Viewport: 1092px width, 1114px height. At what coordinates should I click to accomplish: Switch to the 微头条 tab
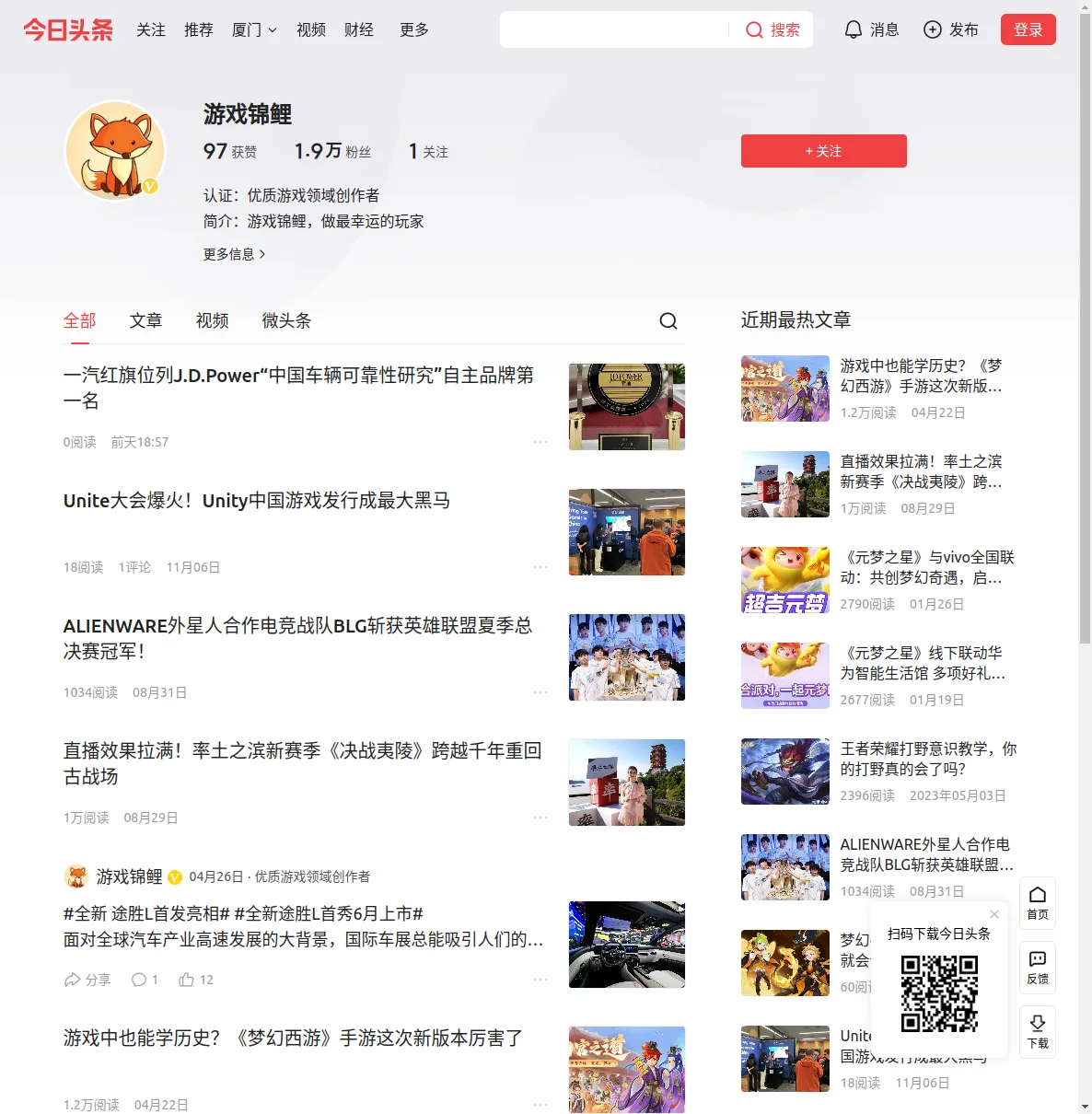click(286, 320)
